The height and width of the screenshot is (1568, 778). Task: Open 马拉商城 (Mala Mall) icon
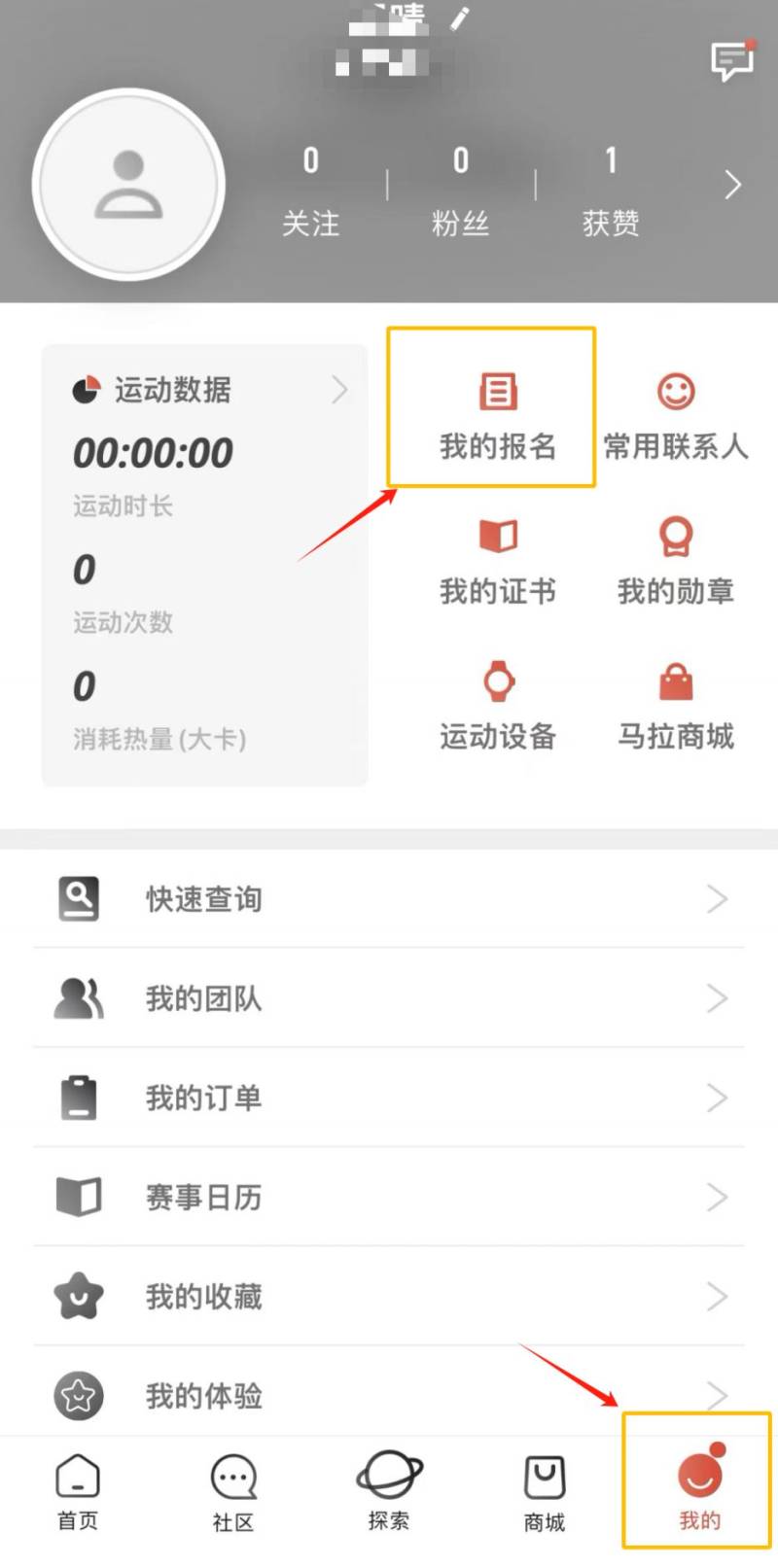(676, 705)
